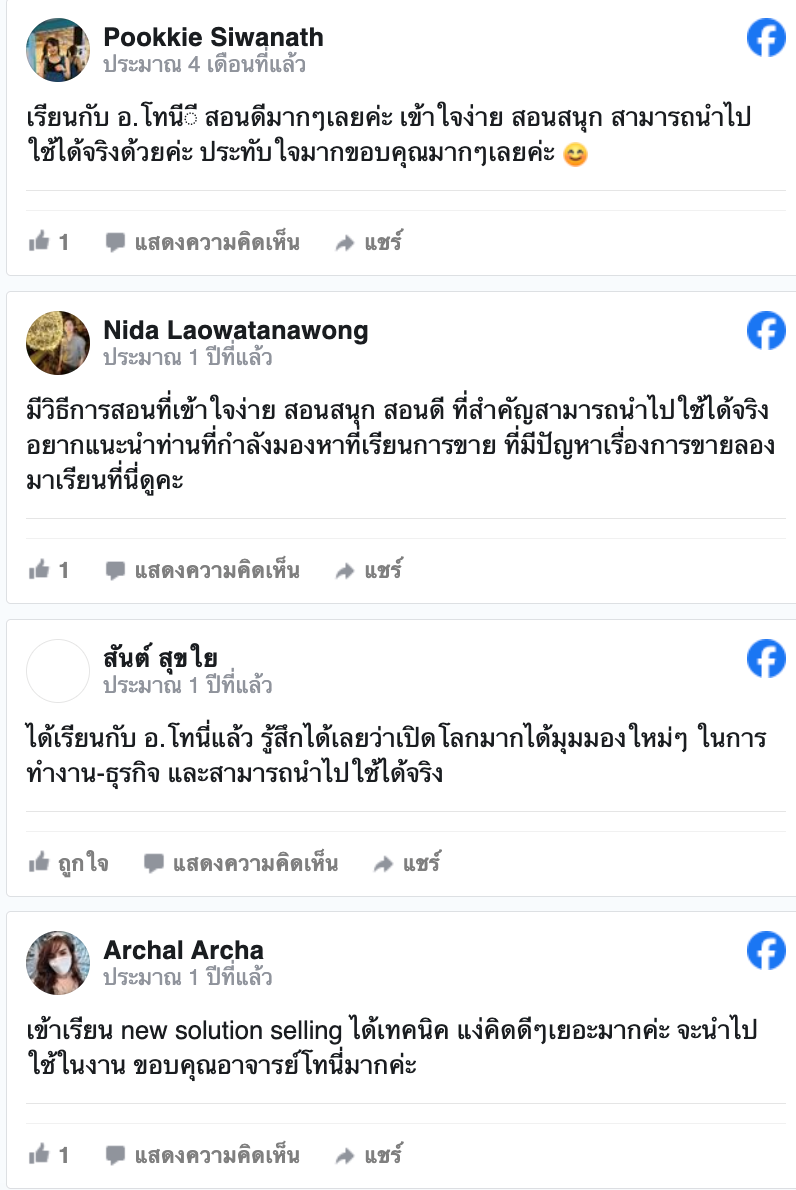The width and height of the screenshot is (796, 1190).
Task: Like Pookkie Siwanath's review
Action: (49, 241)
